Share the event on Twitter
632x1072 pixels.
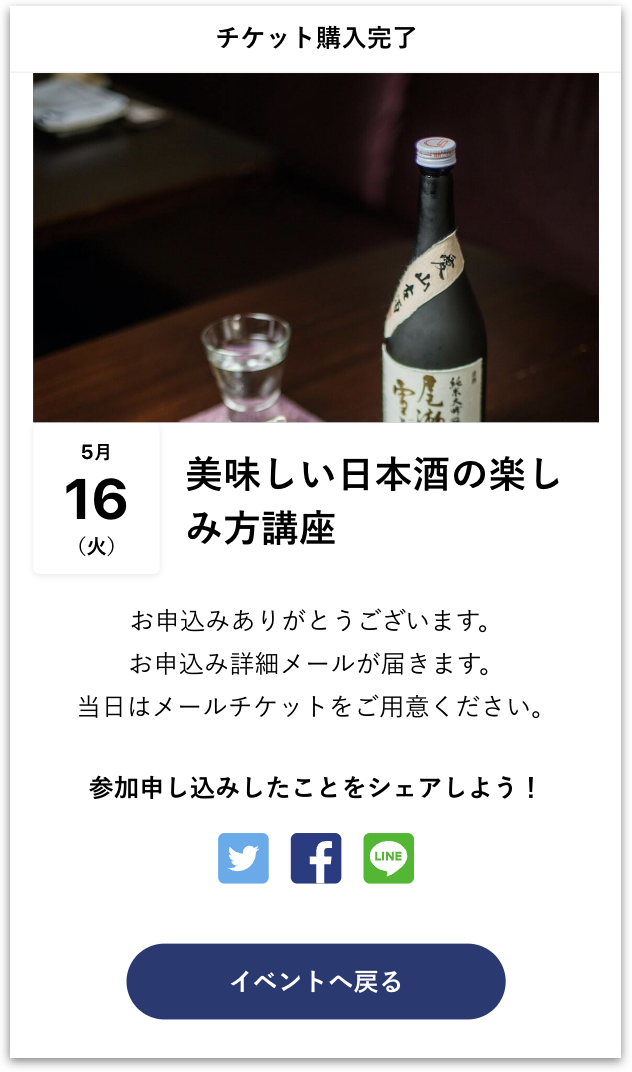pyautogui.click(x=243, y=858)
